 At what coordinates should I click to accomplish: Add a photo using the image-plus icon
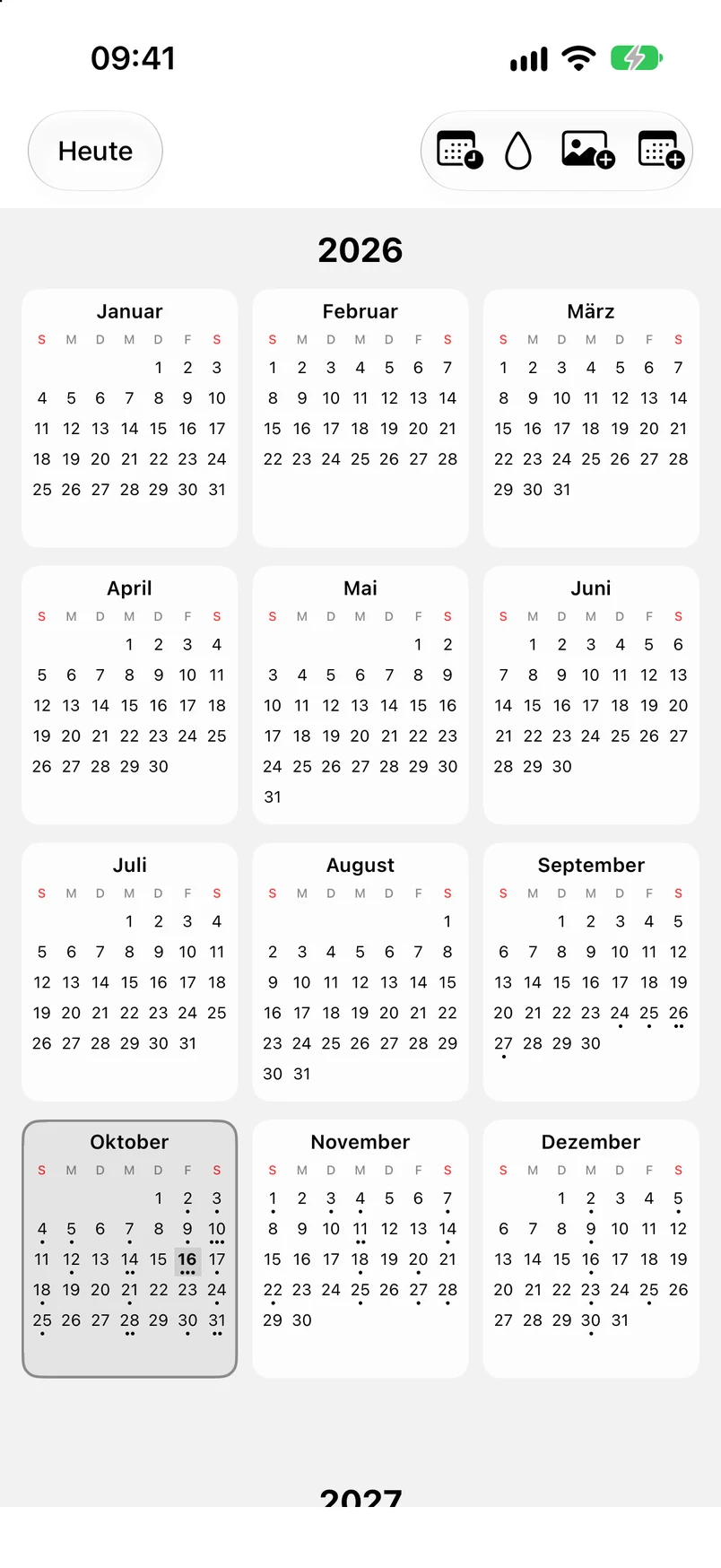[x=587, y=150]
